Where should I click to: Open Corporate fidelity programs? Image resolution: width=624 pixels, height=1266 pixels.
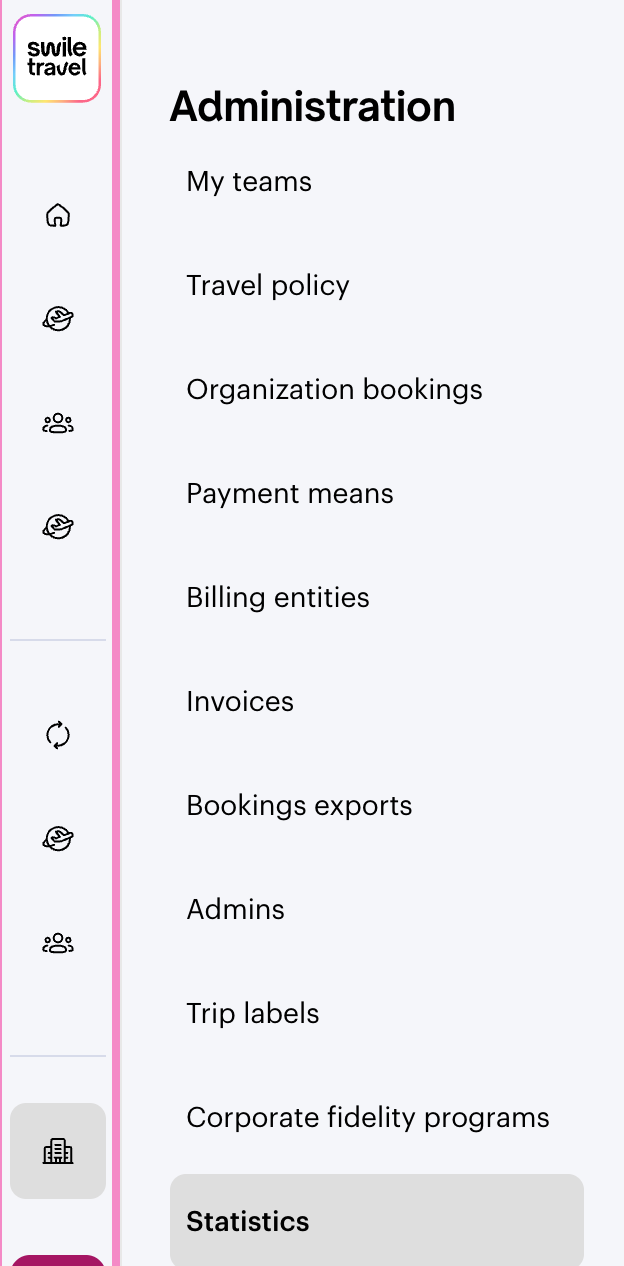point(368,1118)
